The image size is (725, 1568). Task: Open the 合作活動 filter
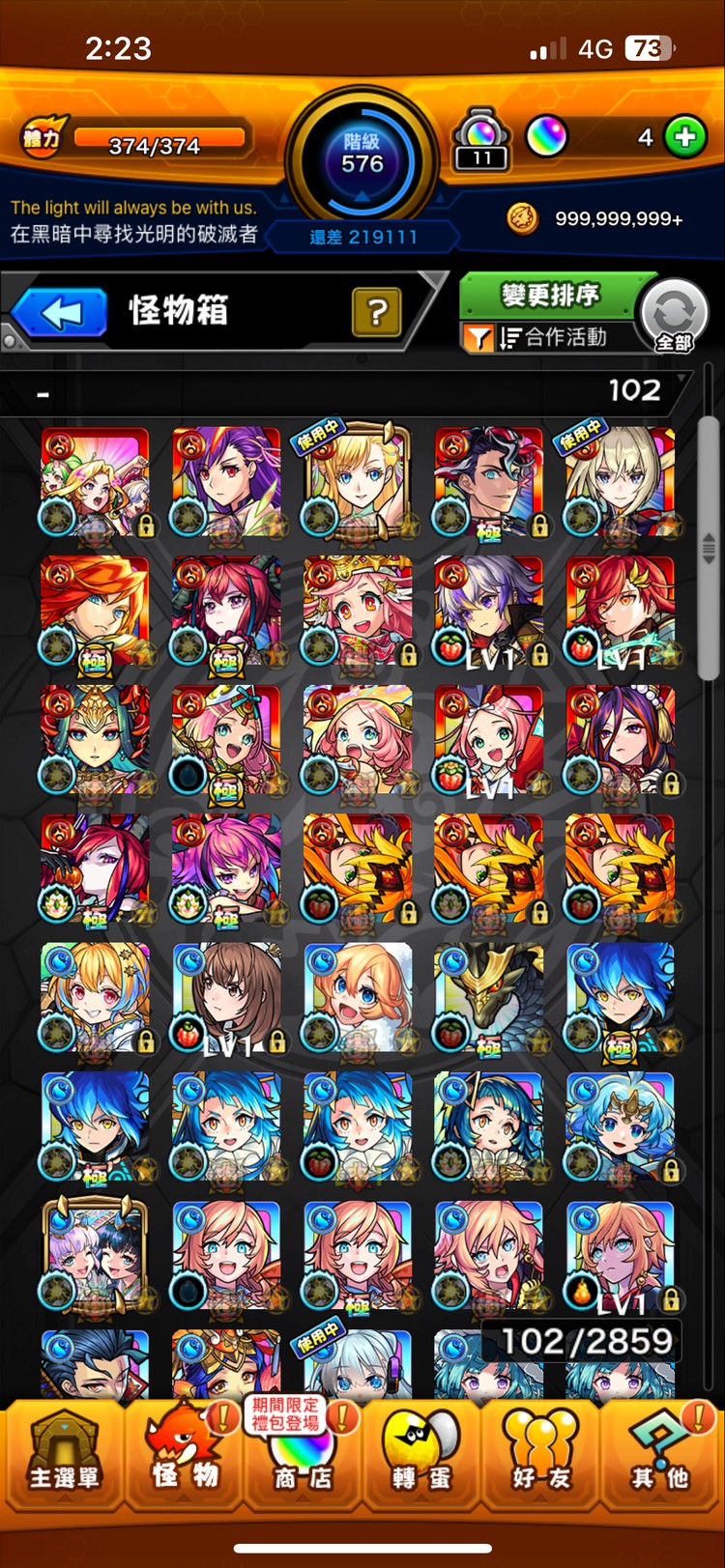pyautogui.click(x=551, y=338)
